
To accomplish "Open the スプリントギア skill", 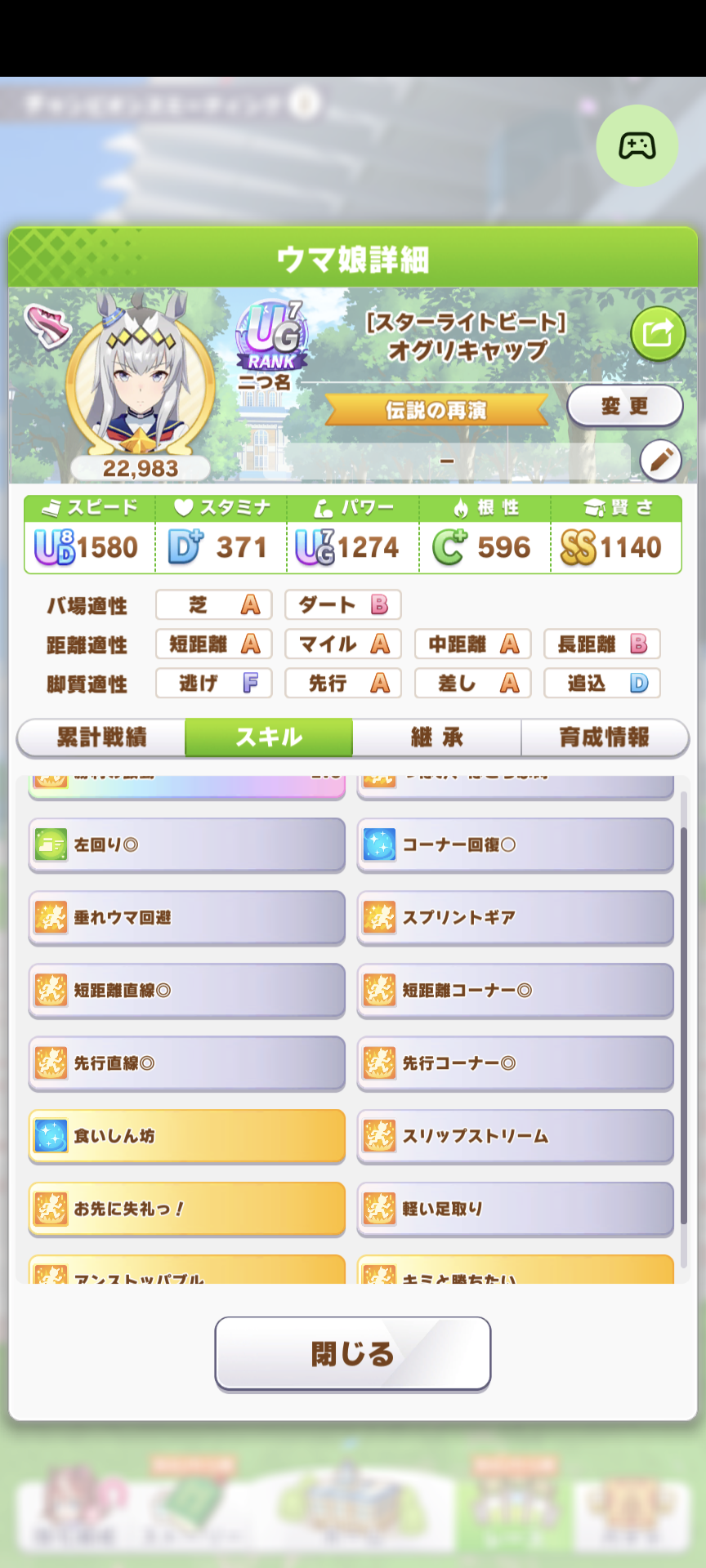I will point(515,917).
